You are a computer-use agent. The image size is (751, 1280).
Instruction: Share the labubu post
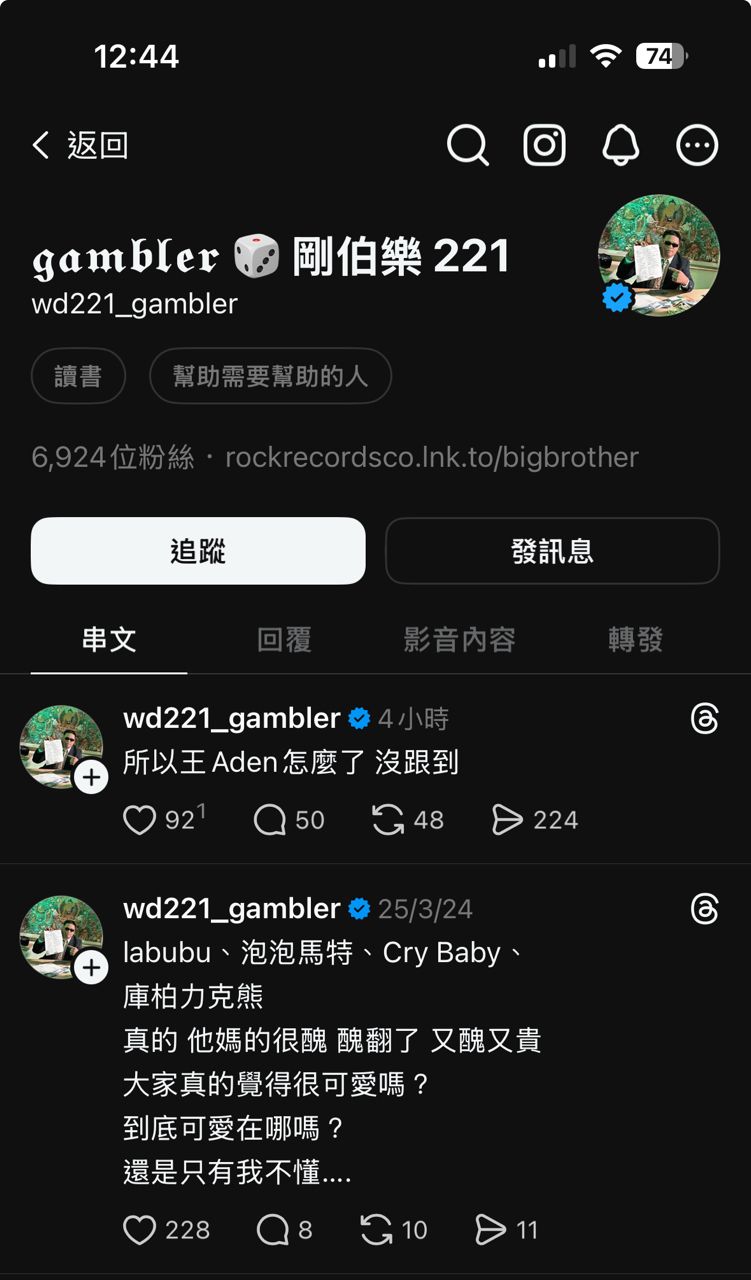pos(491,1230)
